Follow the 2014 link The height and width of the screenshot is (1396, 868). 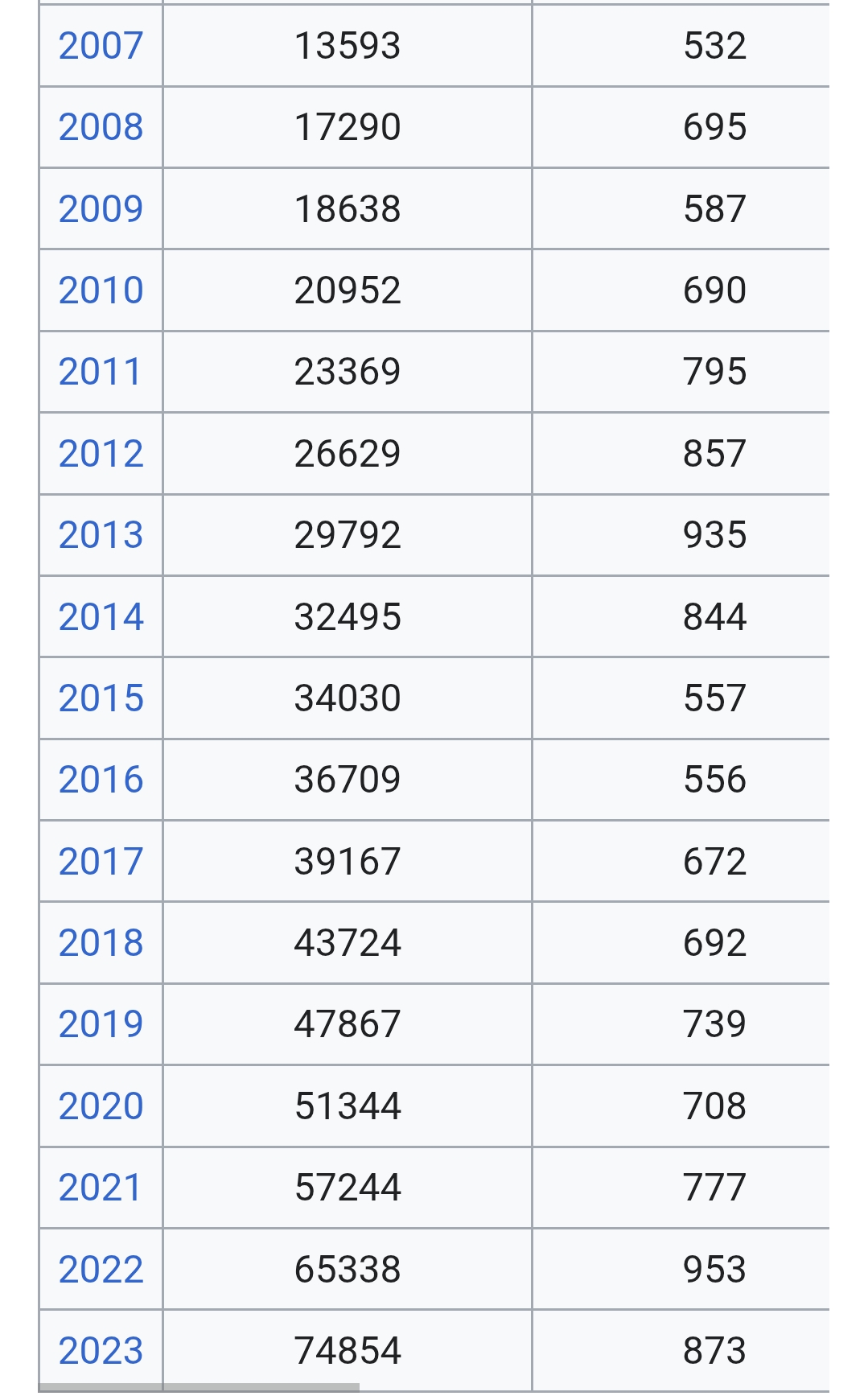(101, 617)
